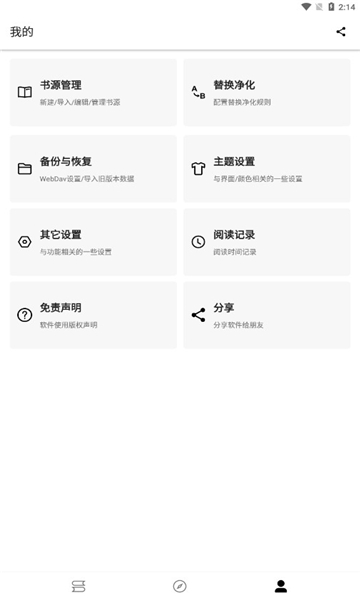This screenshot has width=360, height=600.
Task: Open the 免责声明 disclaimer card
Action: click(93, 315)
